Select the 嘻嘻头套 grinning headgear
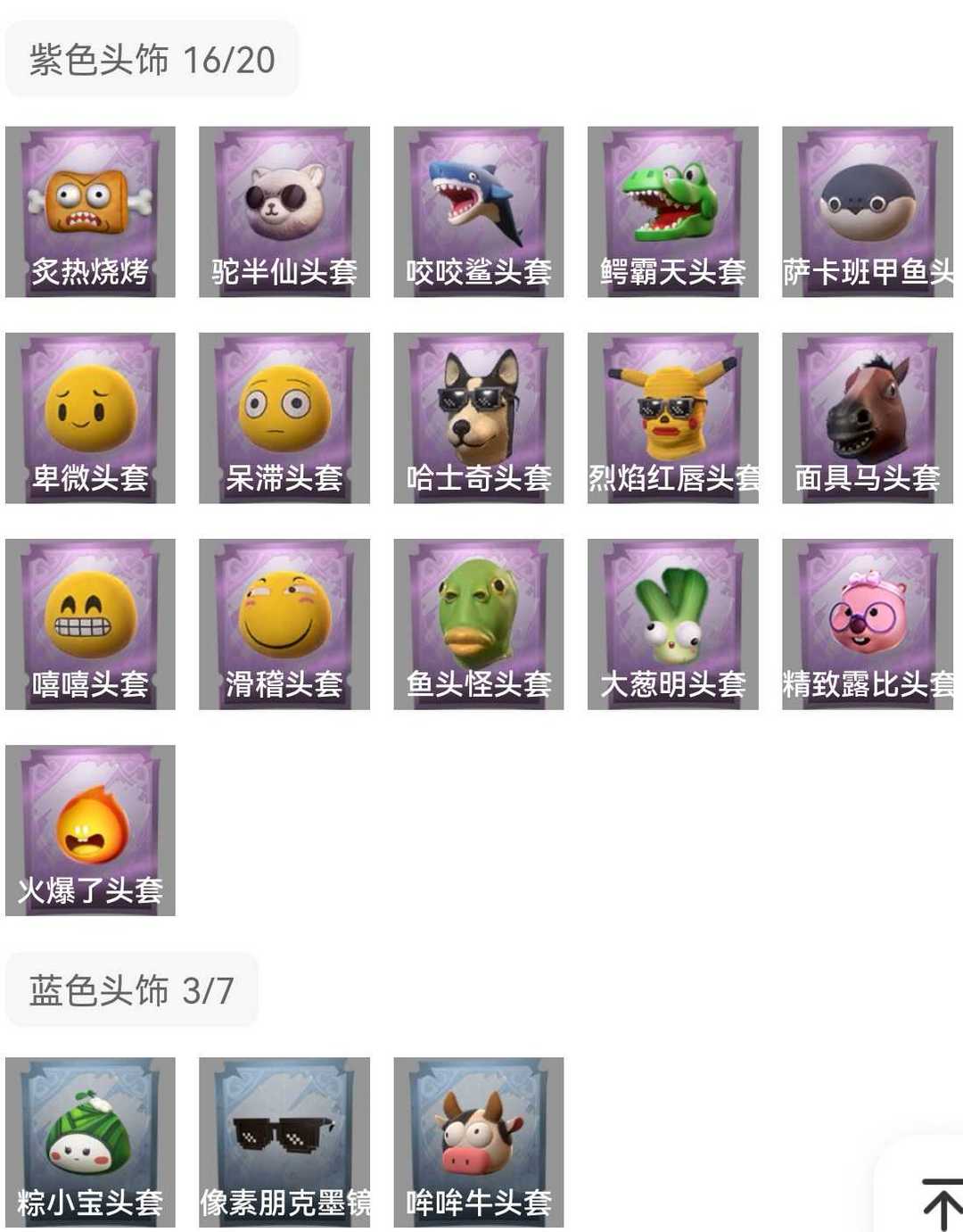Viewport: 963px width, 1232px height. [x=90, y=624]
